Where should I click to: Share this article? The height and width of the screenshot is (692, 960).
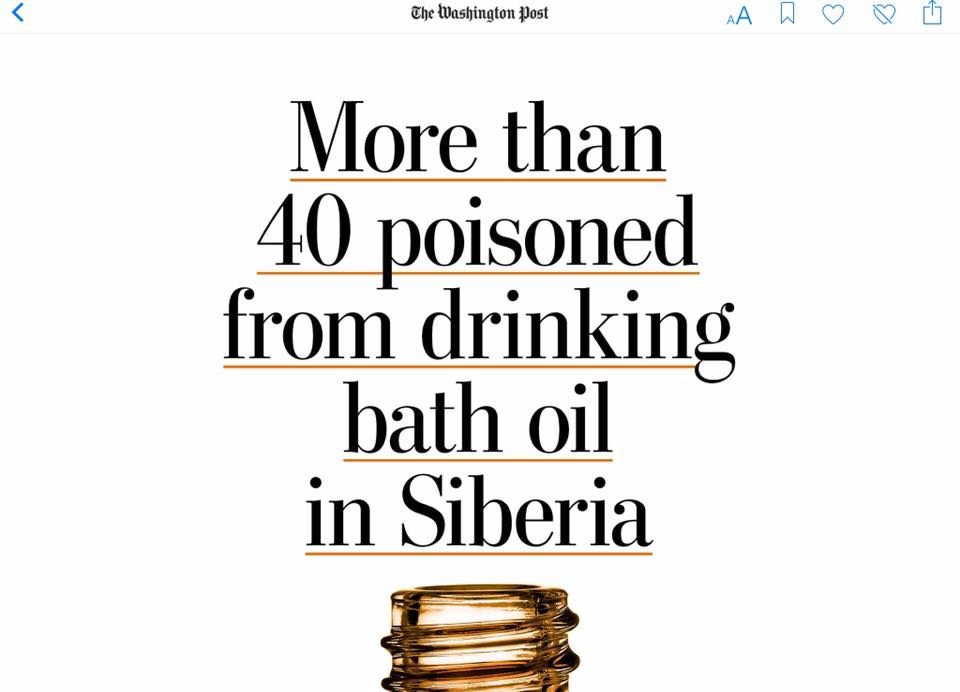pyautogui.click(x=932, y=12)
